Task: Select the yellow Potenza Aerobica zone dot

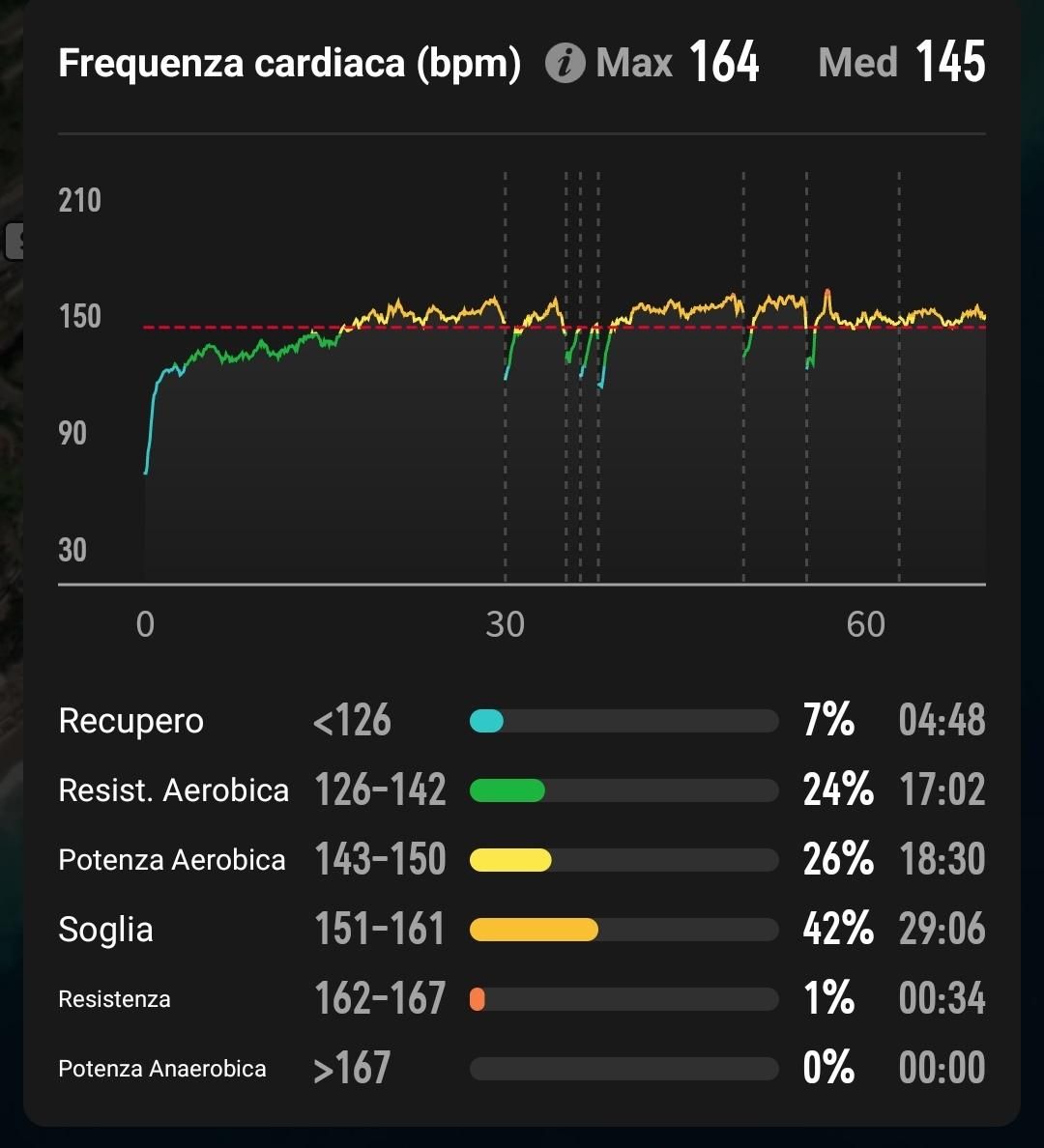Action: [510, 860]
